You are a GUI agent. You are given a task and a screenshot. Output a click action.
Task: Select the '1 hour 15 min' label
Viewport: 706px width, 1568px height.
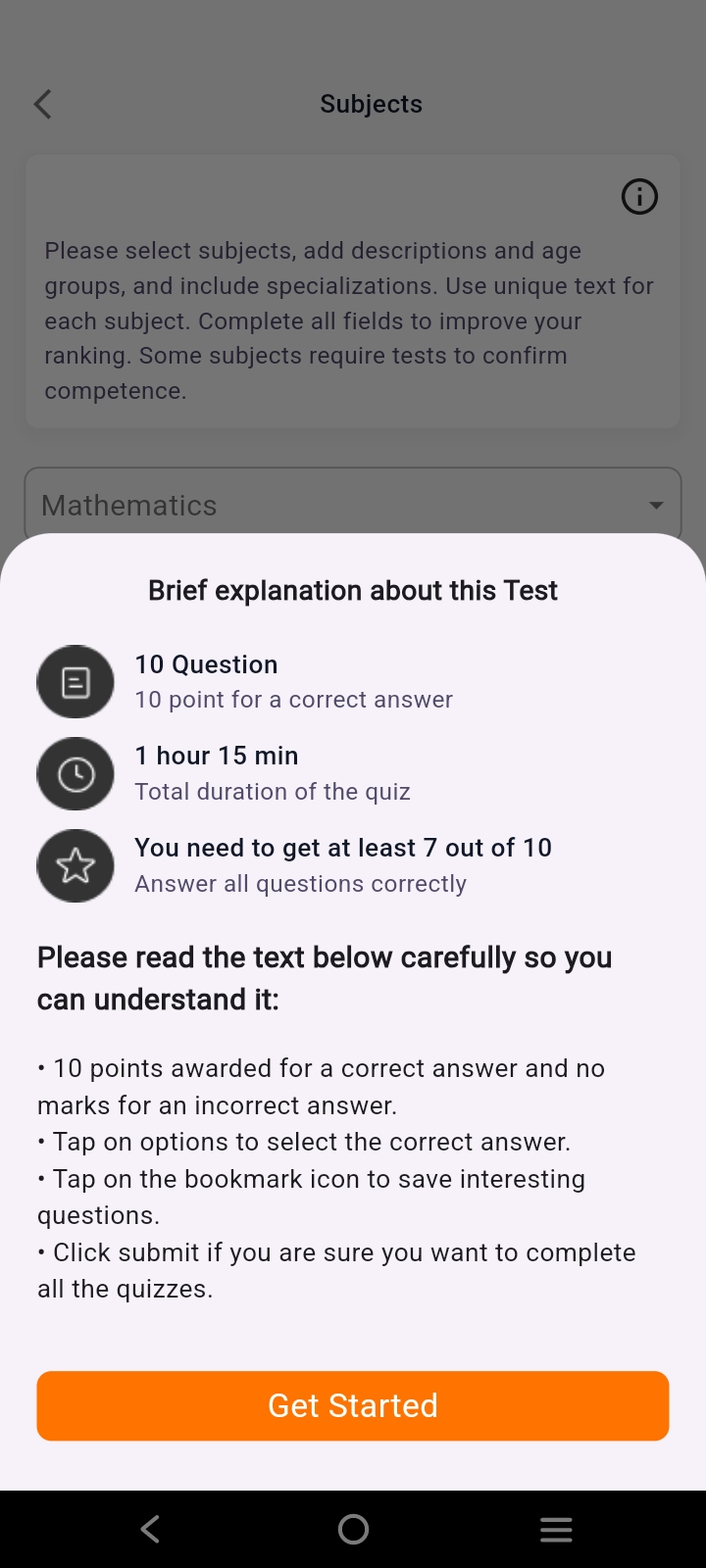pos(217,755)
